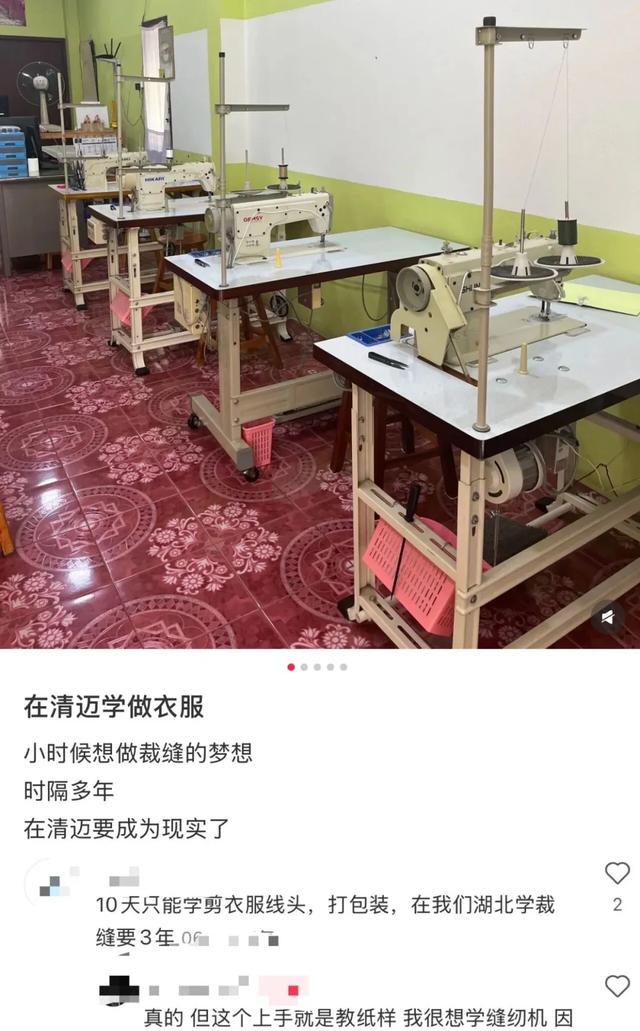Tap the image page indicator dots

pos(317,666)
